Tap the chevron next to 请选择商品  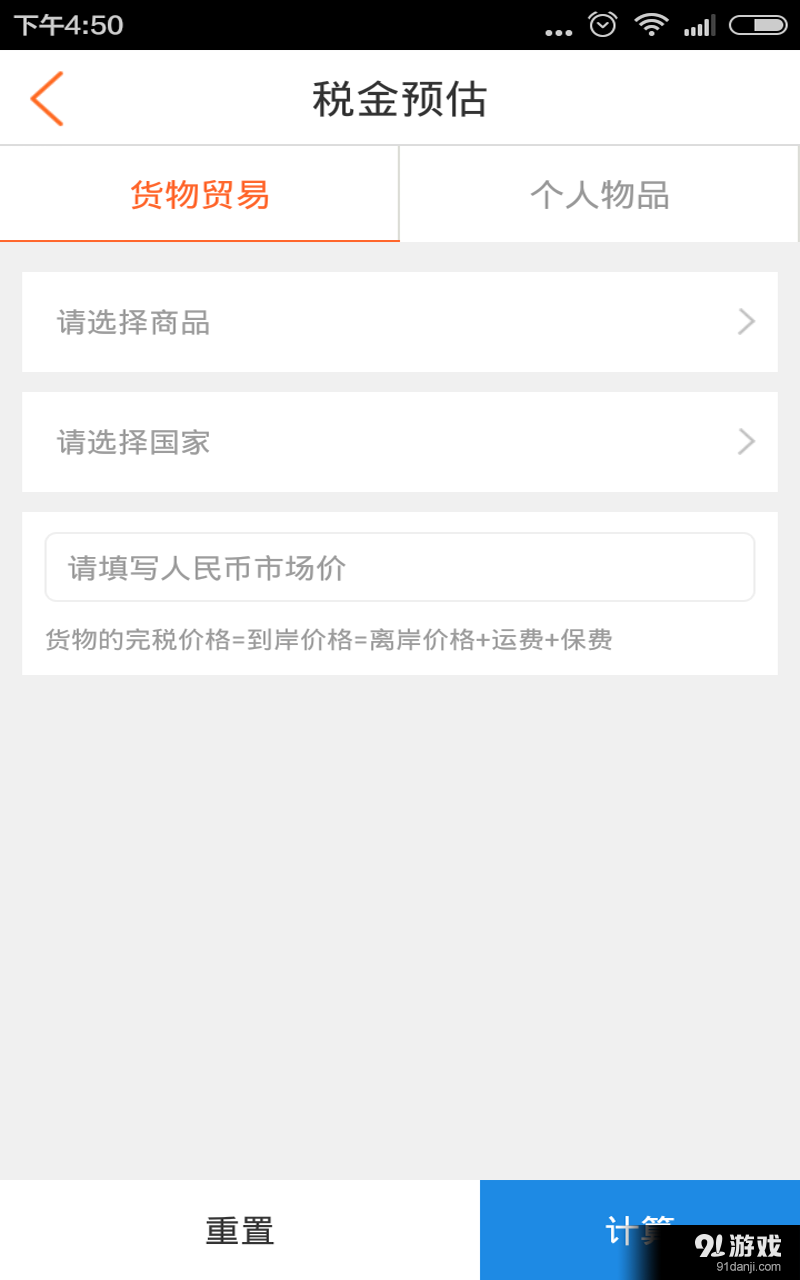(x=745, y=322)
